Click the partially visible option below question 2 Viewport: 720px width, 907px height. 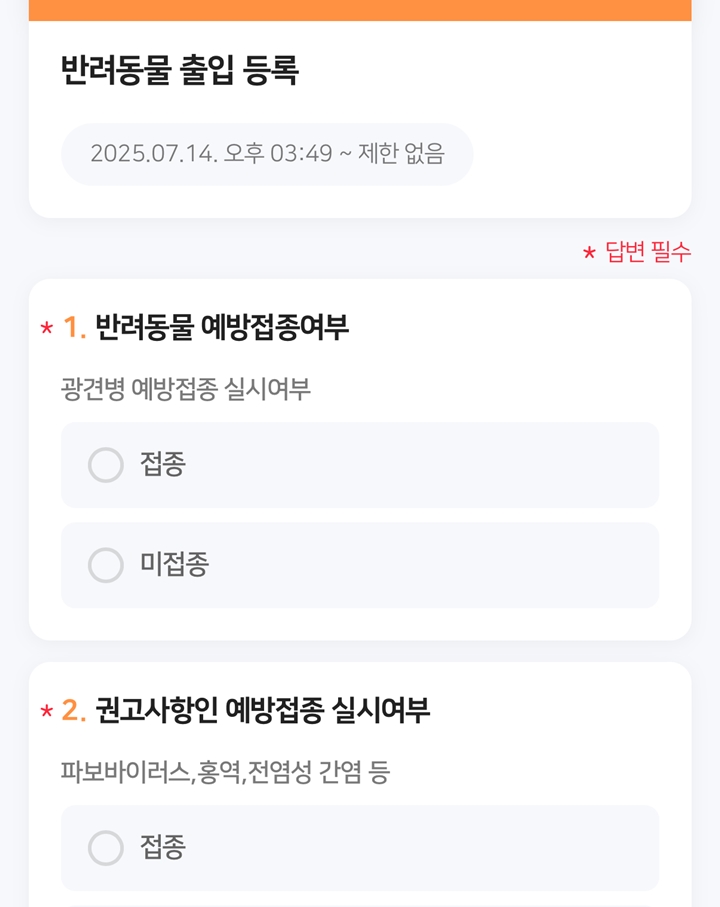click(x=360, y=901)
